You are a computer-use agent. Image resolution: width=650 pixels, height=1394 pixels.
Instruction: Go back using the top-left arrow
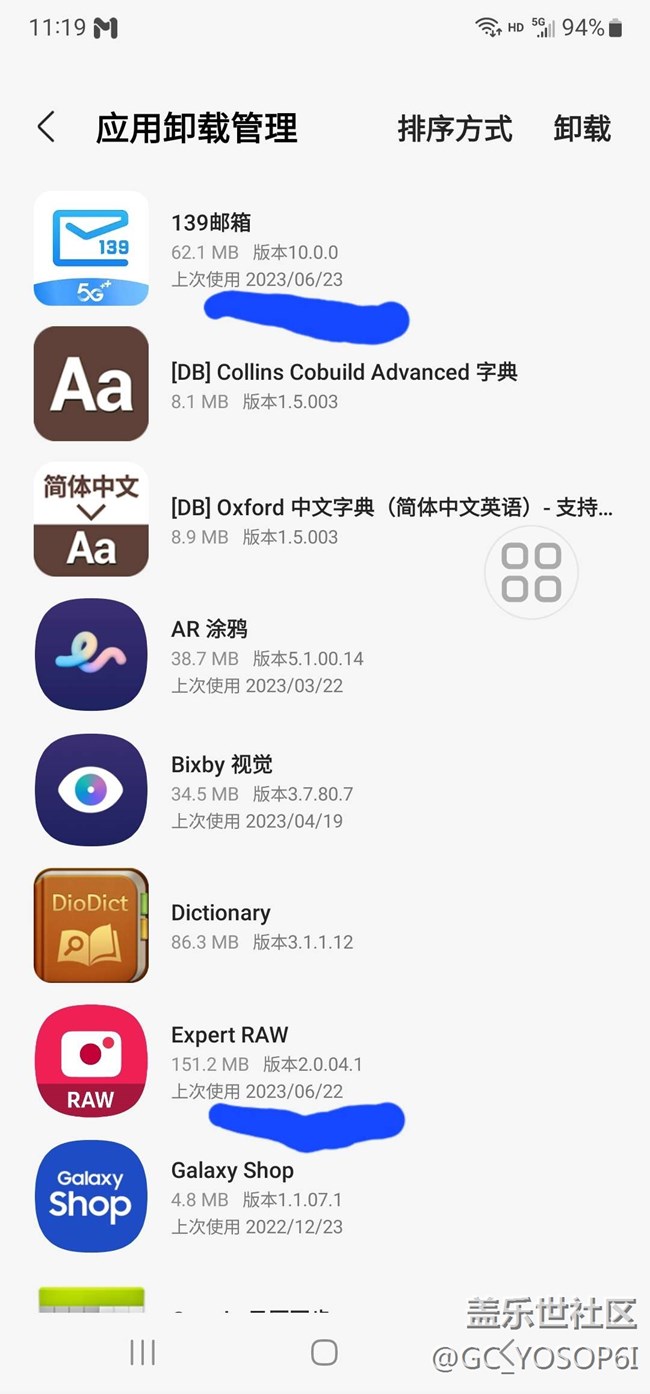point(46,127)
